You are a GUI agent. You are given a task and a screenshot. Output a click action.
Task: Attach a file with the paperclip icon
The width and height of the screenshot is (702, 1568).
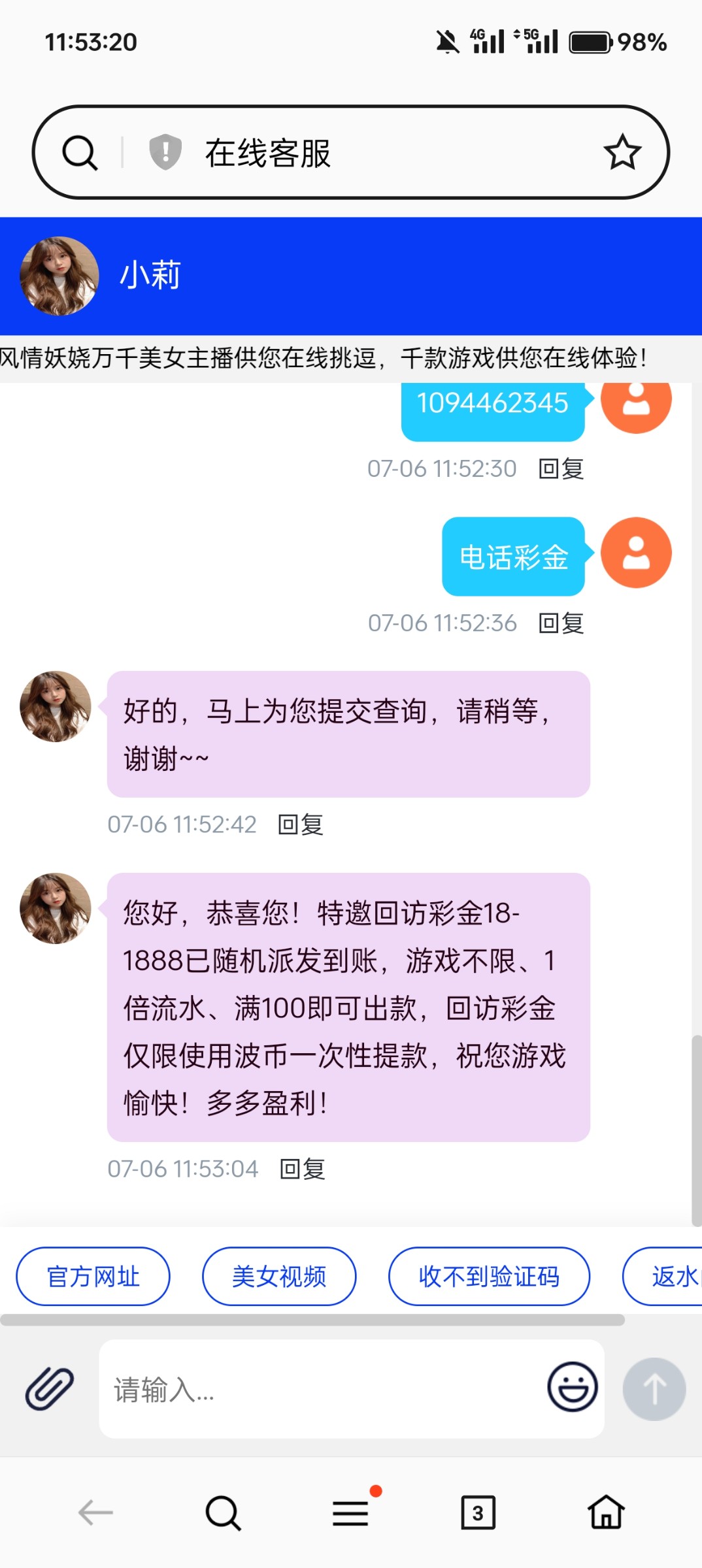coord(49,1388)
